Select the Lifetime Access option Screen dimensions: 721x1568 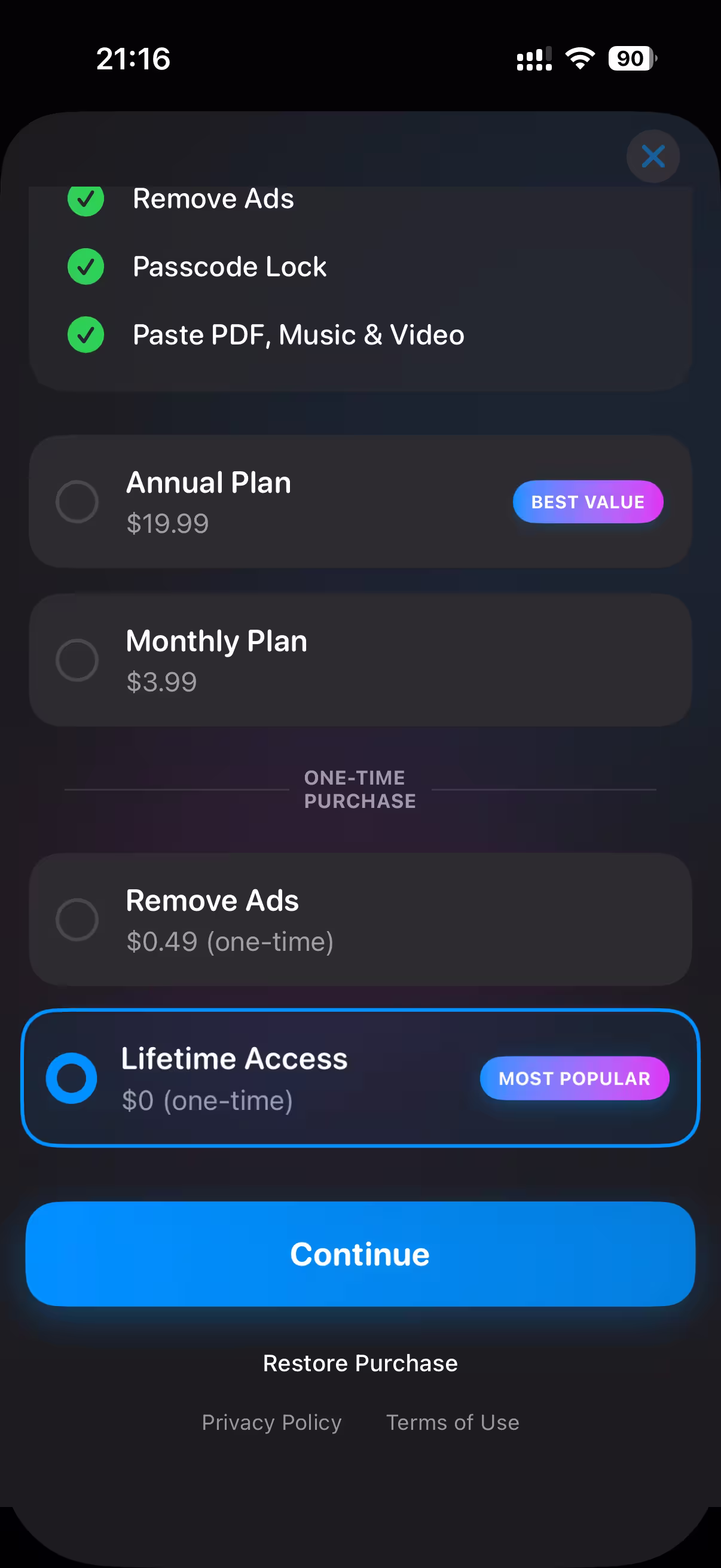(x=359, y=1078)
